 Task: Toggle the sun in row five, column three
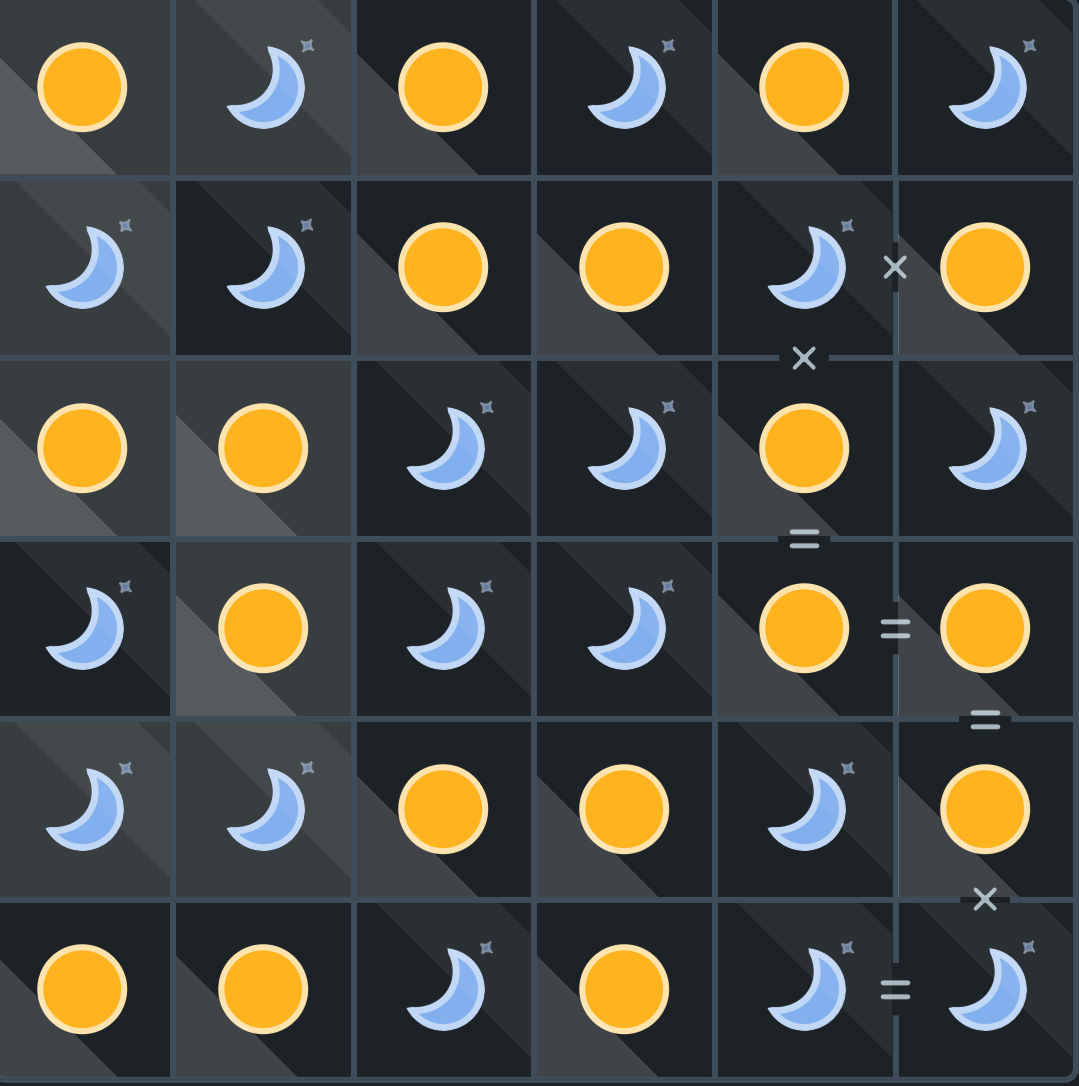(x=443, y=808)
